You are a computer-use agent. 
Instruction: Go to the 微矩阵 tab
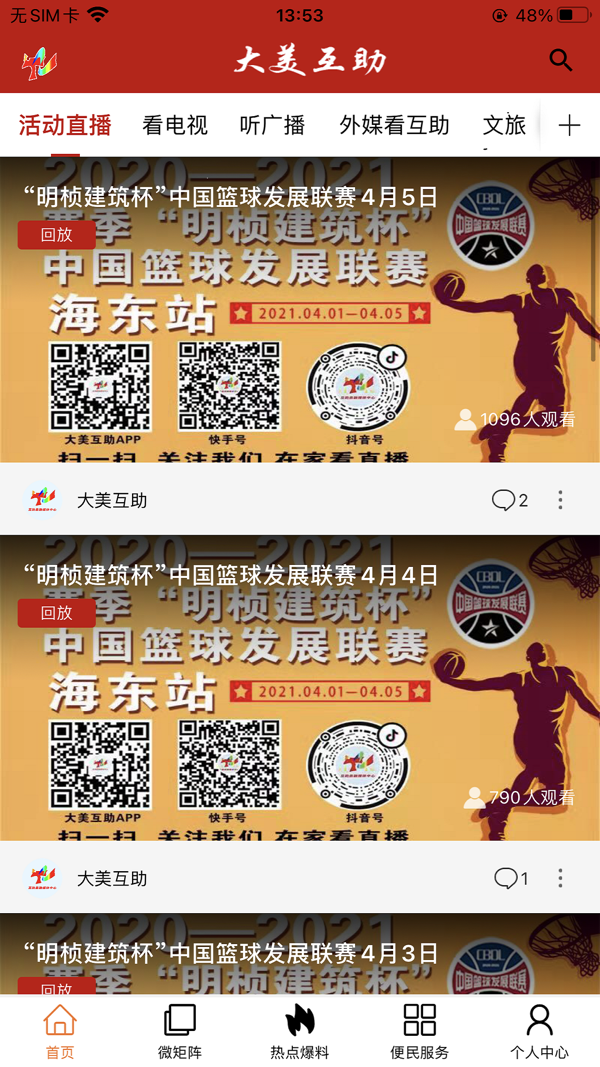[x=180, y=1032]
